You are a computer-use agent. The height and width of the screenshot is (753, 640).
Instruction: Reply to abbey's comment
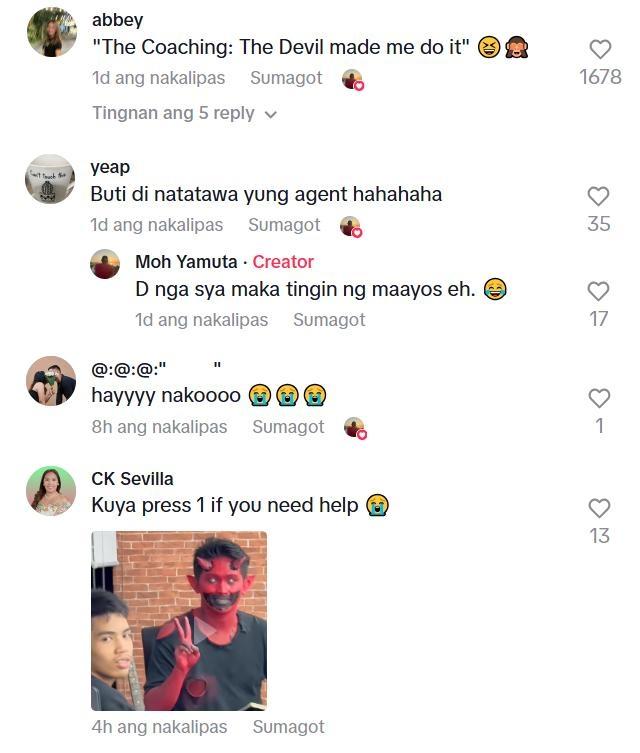click(285, 78)
